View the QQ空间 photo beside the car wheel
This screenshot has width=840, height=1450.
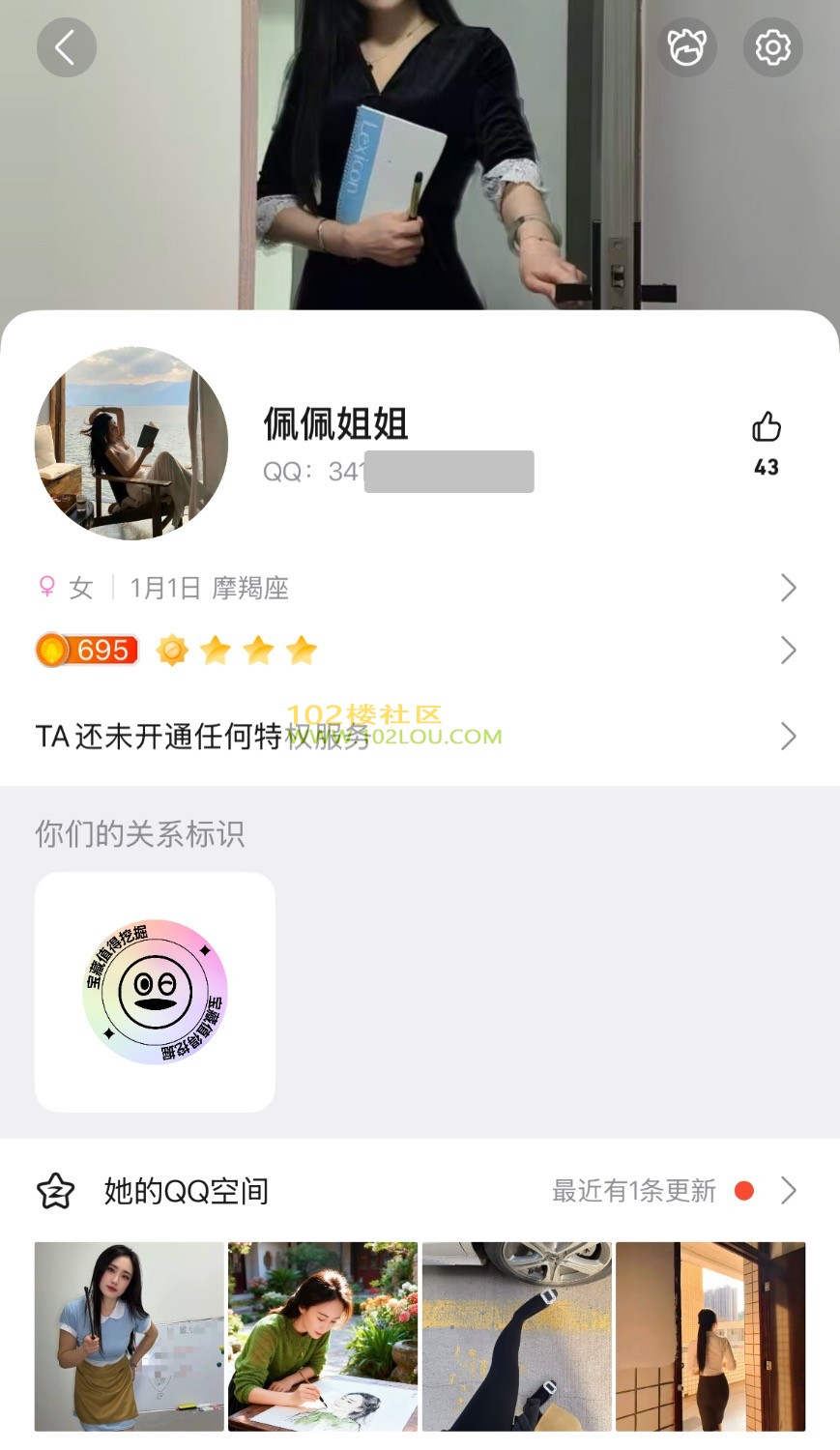[517, 1336]
